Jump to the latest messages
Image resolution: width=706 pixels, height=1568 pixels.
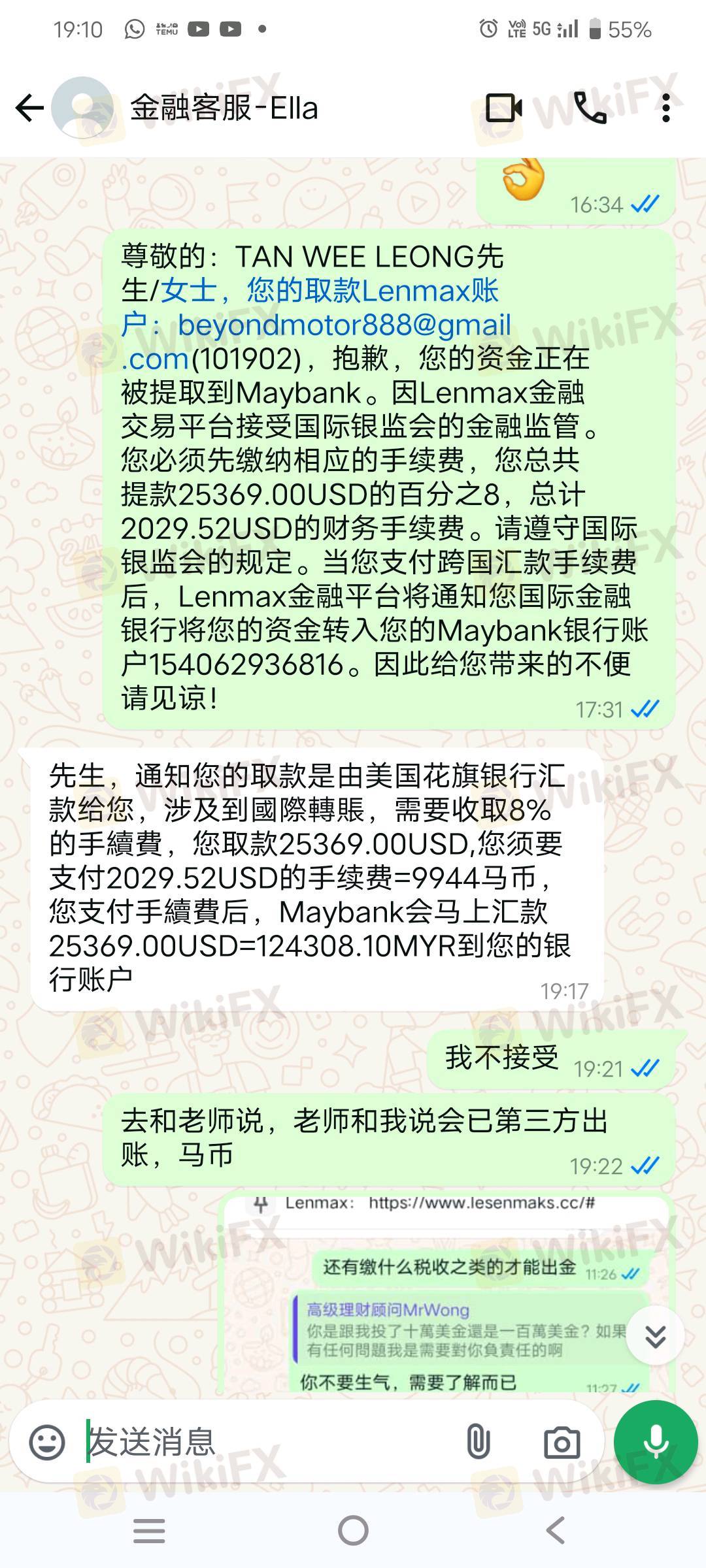(655, 1335)
